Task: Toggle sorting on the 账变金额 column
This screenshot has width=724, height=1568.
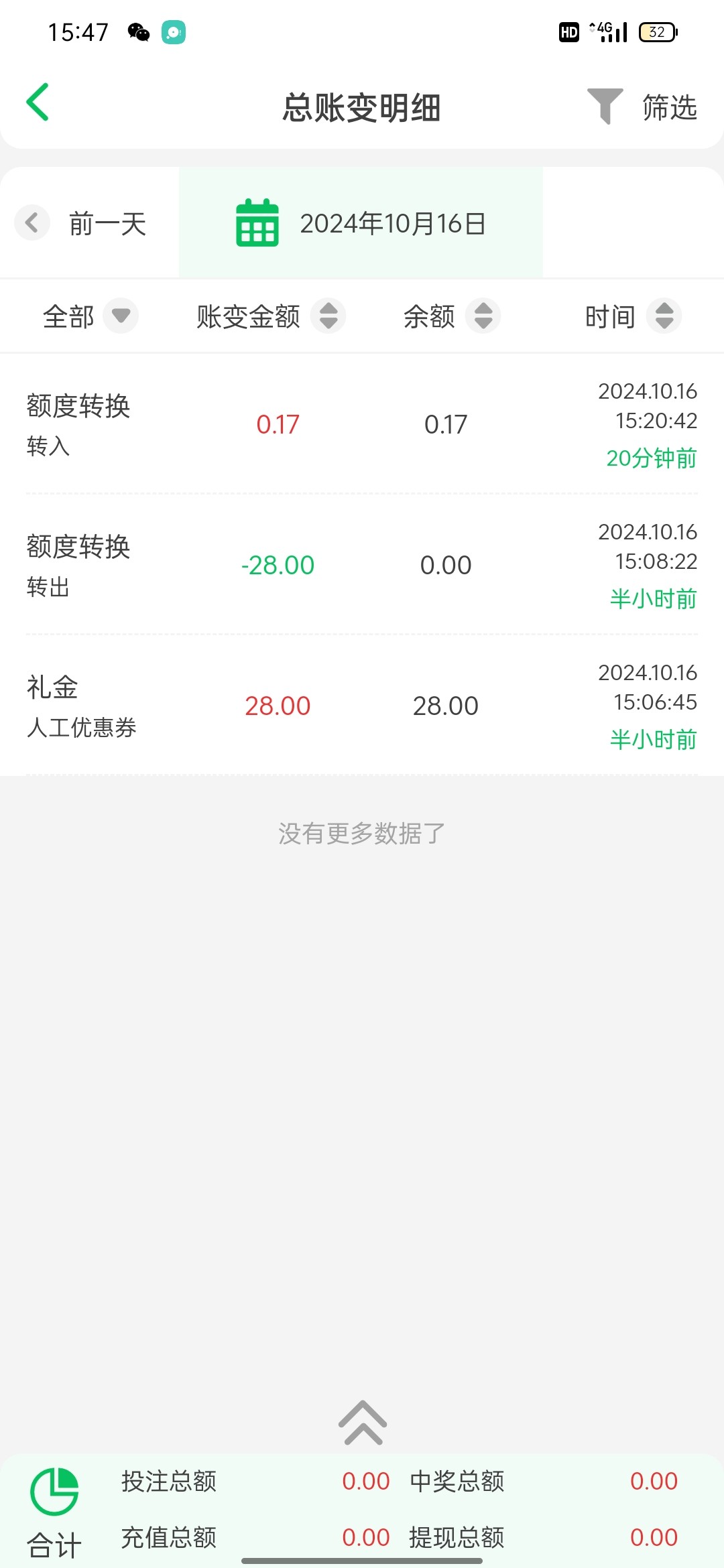Action: tap(328, 315)
